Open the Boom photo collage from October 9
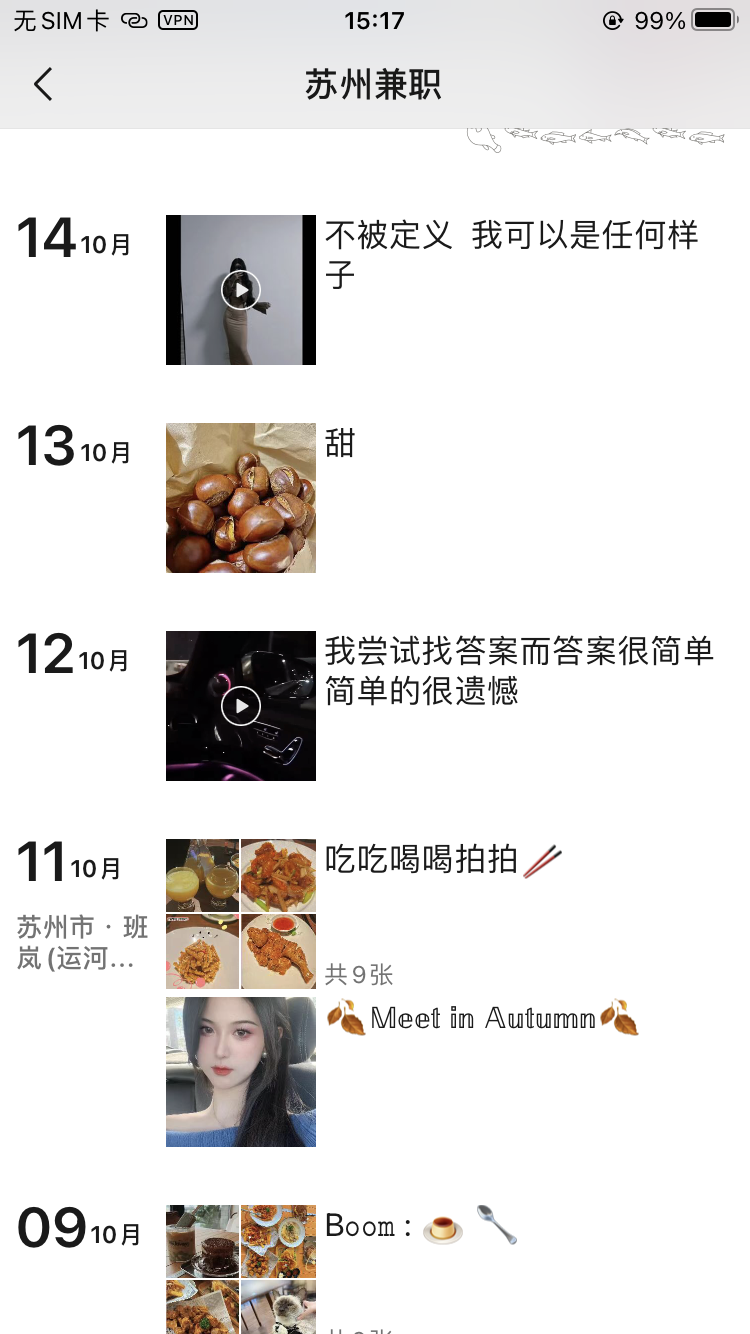The image size is (750, 1334). pyautogui.click(x=241, y=1268)
